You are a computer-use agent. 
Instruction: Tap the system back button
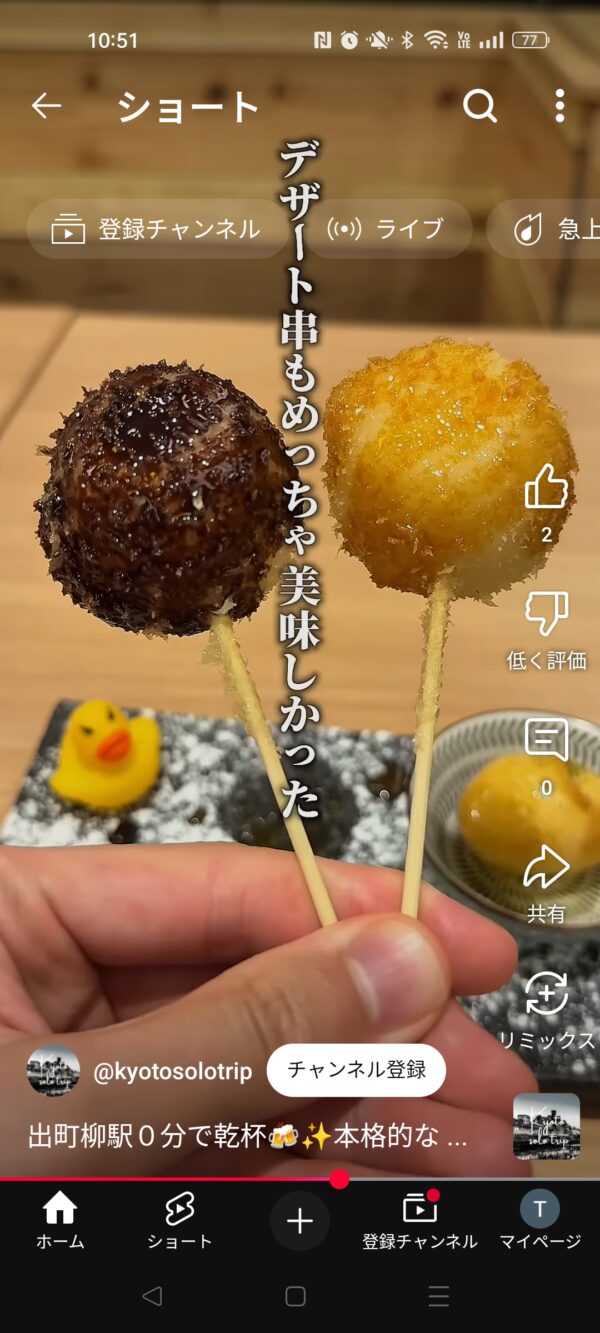pos(152,1297)
